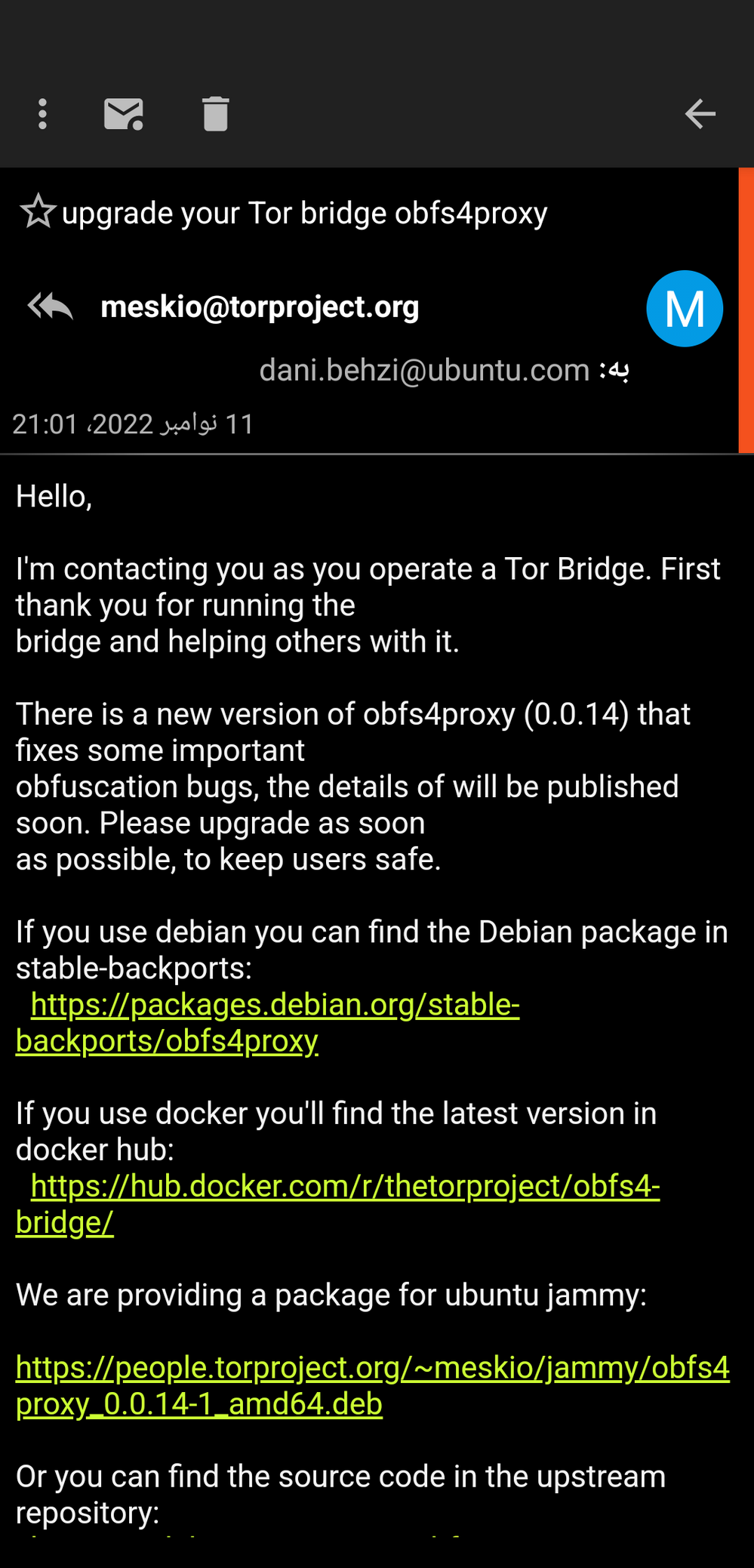
Task: Star the Tor bridge email
Action: point(38,212)
